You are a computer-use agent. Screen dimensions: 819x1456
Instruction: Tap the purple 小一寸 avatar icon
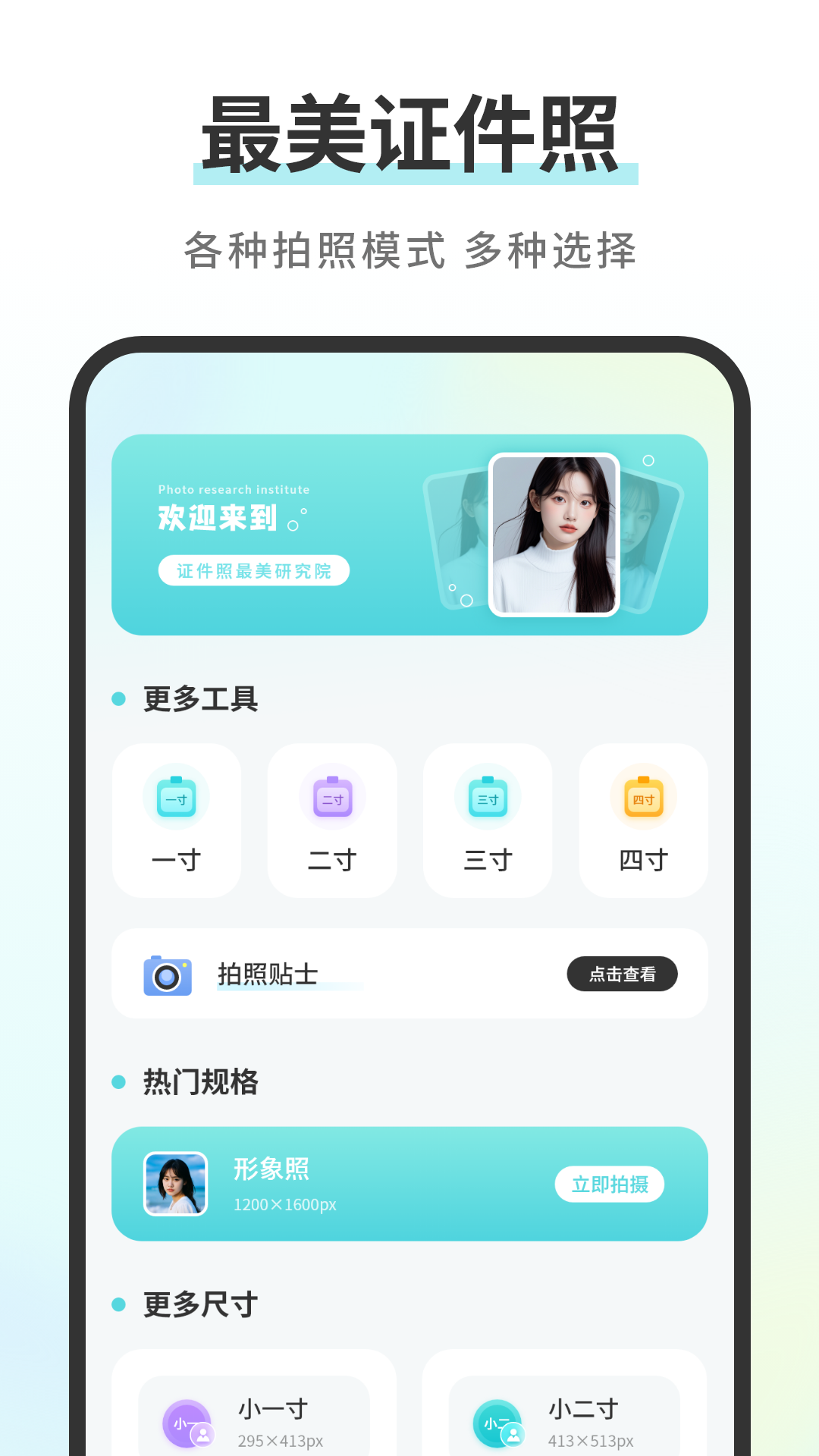187,1424
